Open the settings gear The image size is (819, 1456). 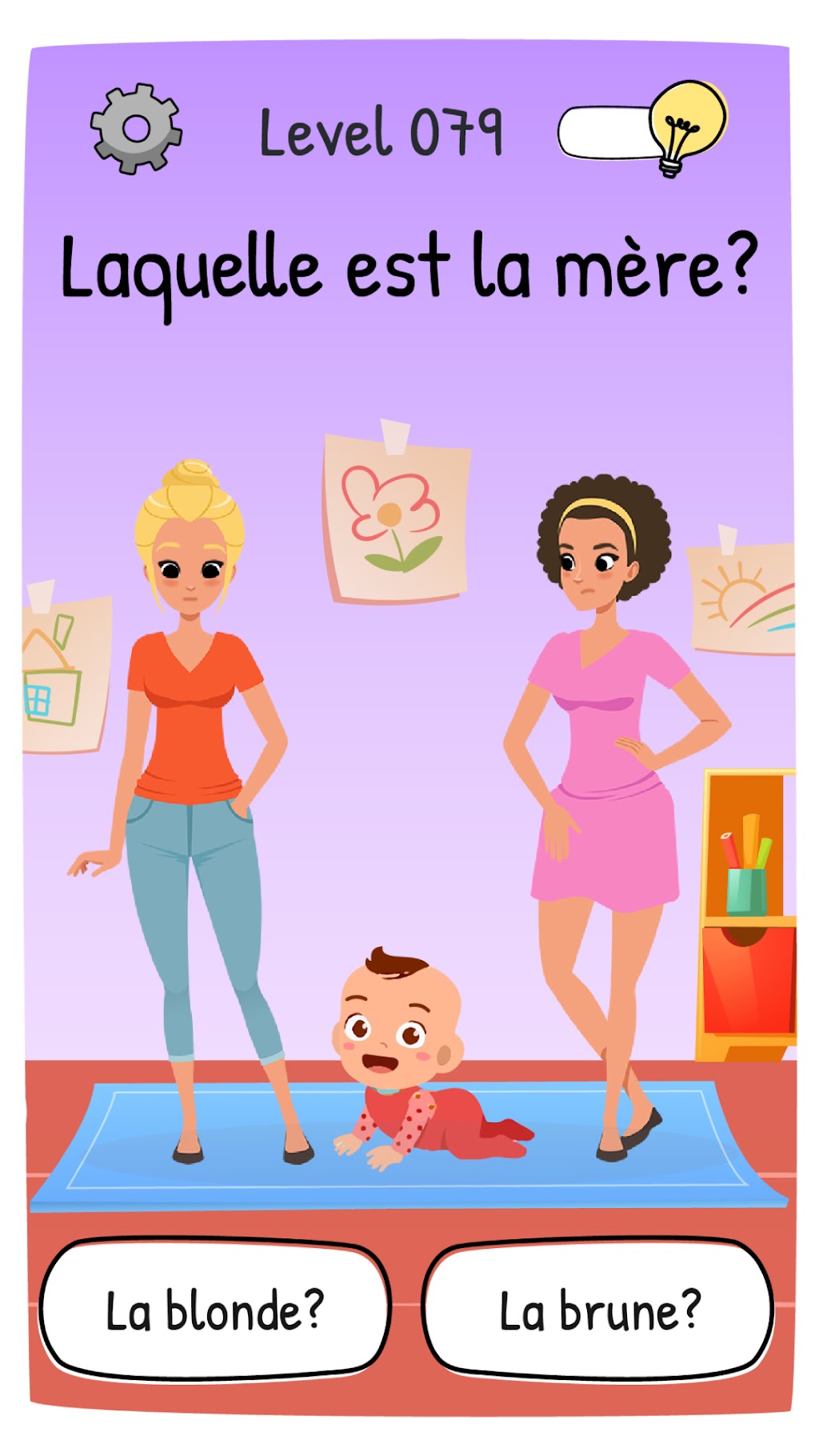136,129
